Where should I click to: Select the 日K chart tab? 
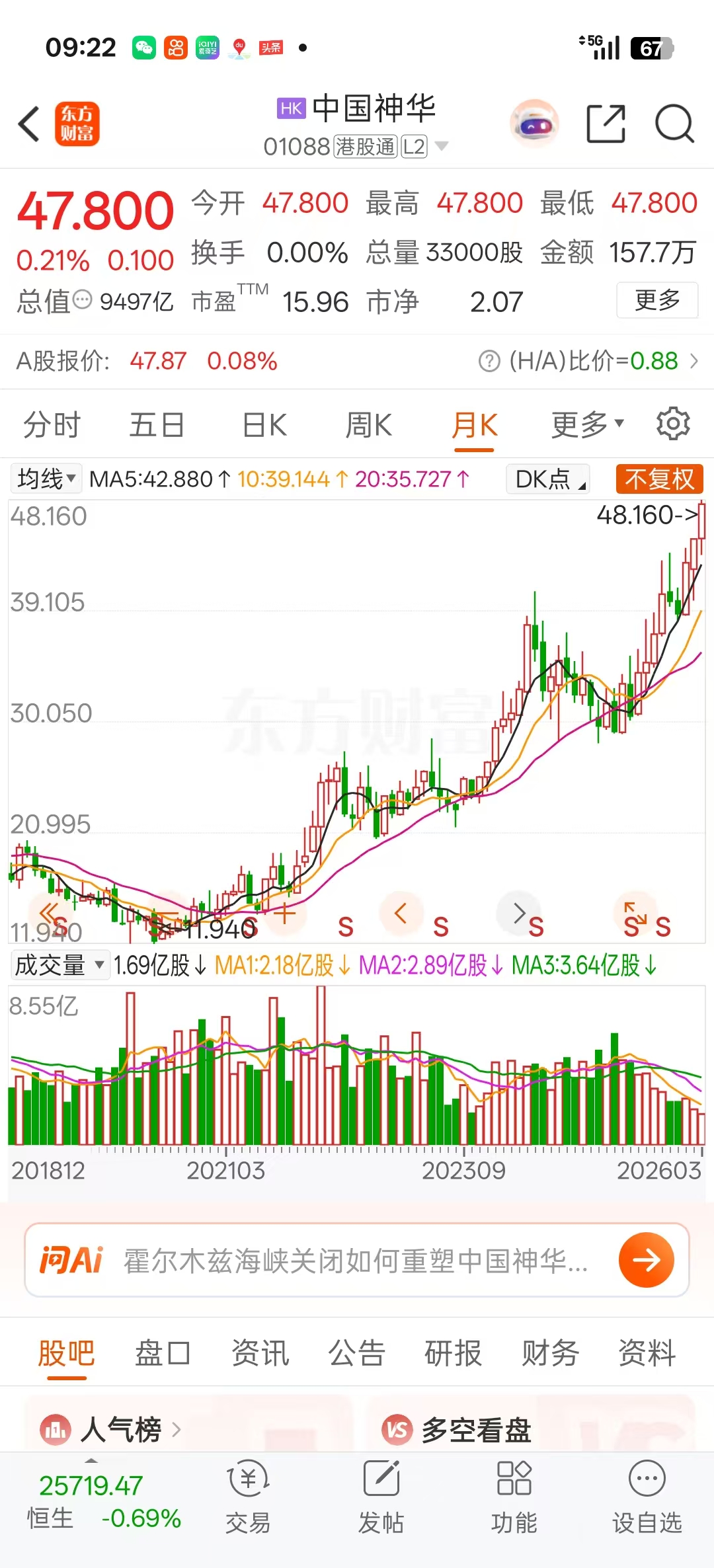pyautogui.click(x=264, y=424)
